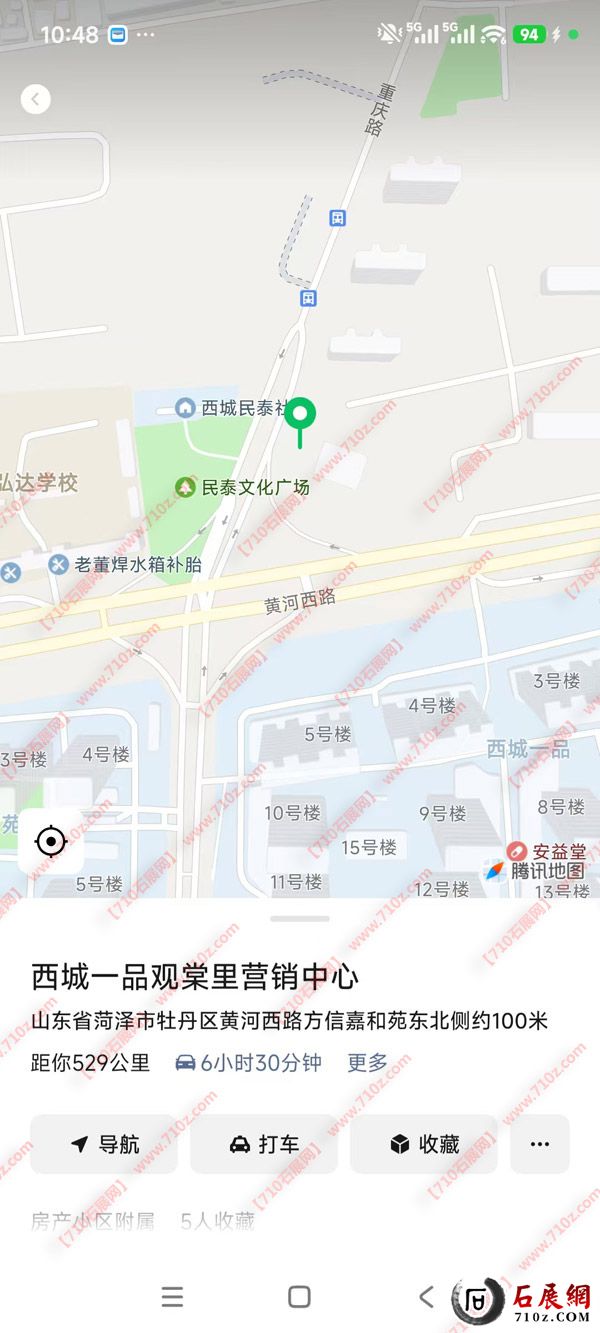
Task: Start navigation with the 导航 button
Action: click(104, 1144)
